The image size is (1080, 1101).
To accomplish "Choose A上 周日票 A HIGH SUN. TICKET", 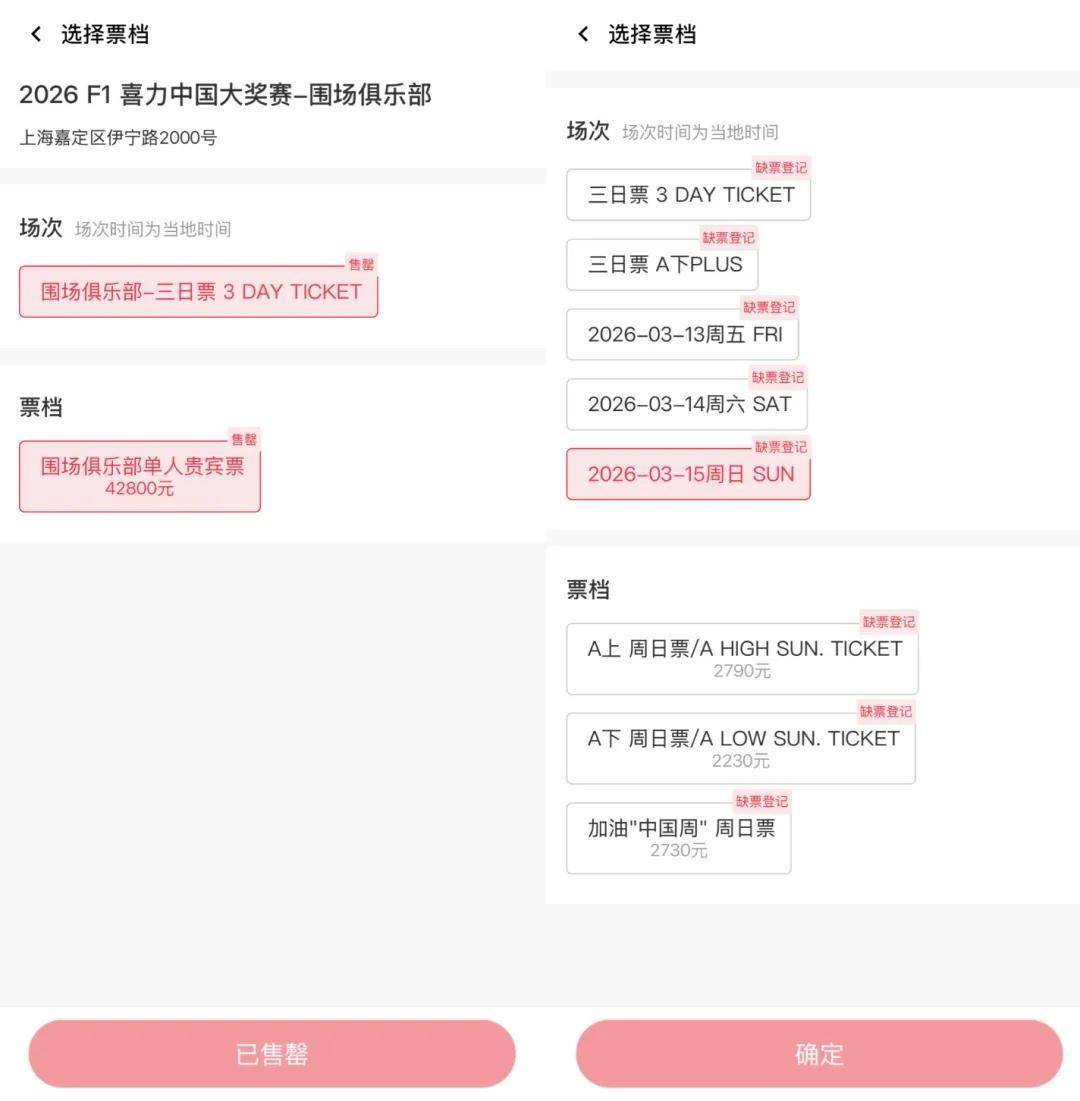I will (742, 659).
